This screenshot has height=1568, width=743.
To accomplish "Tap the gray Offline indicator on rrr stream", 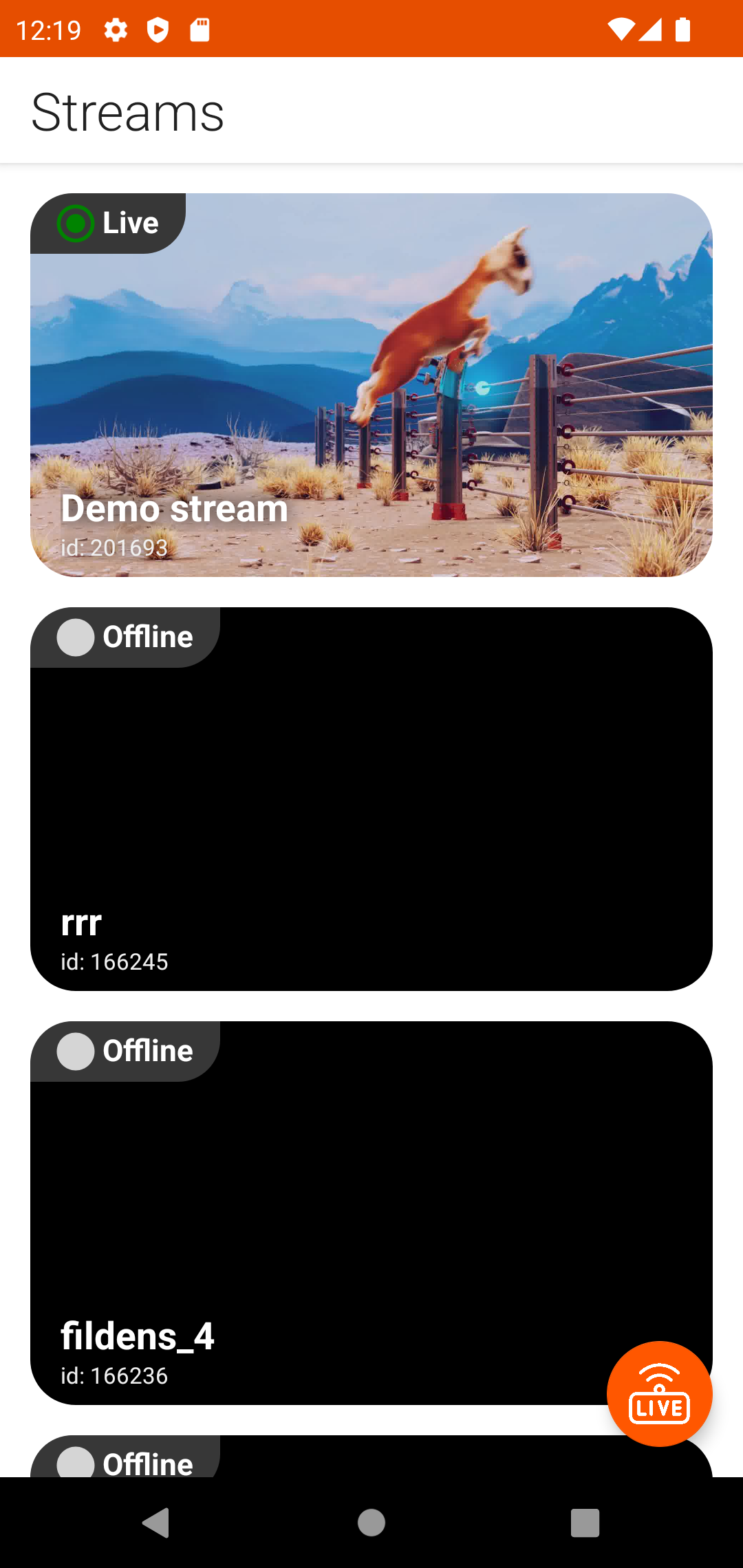I will pyautogui.click(x=76, y=637).
